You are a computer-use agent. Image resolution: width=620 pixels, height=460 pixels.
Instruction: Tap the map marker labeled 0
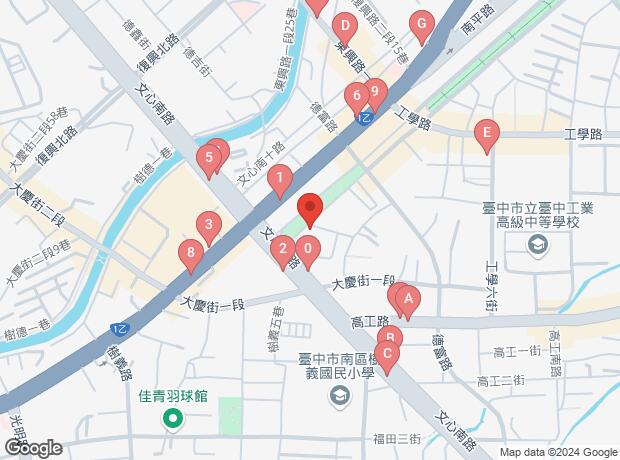[309, 250]
